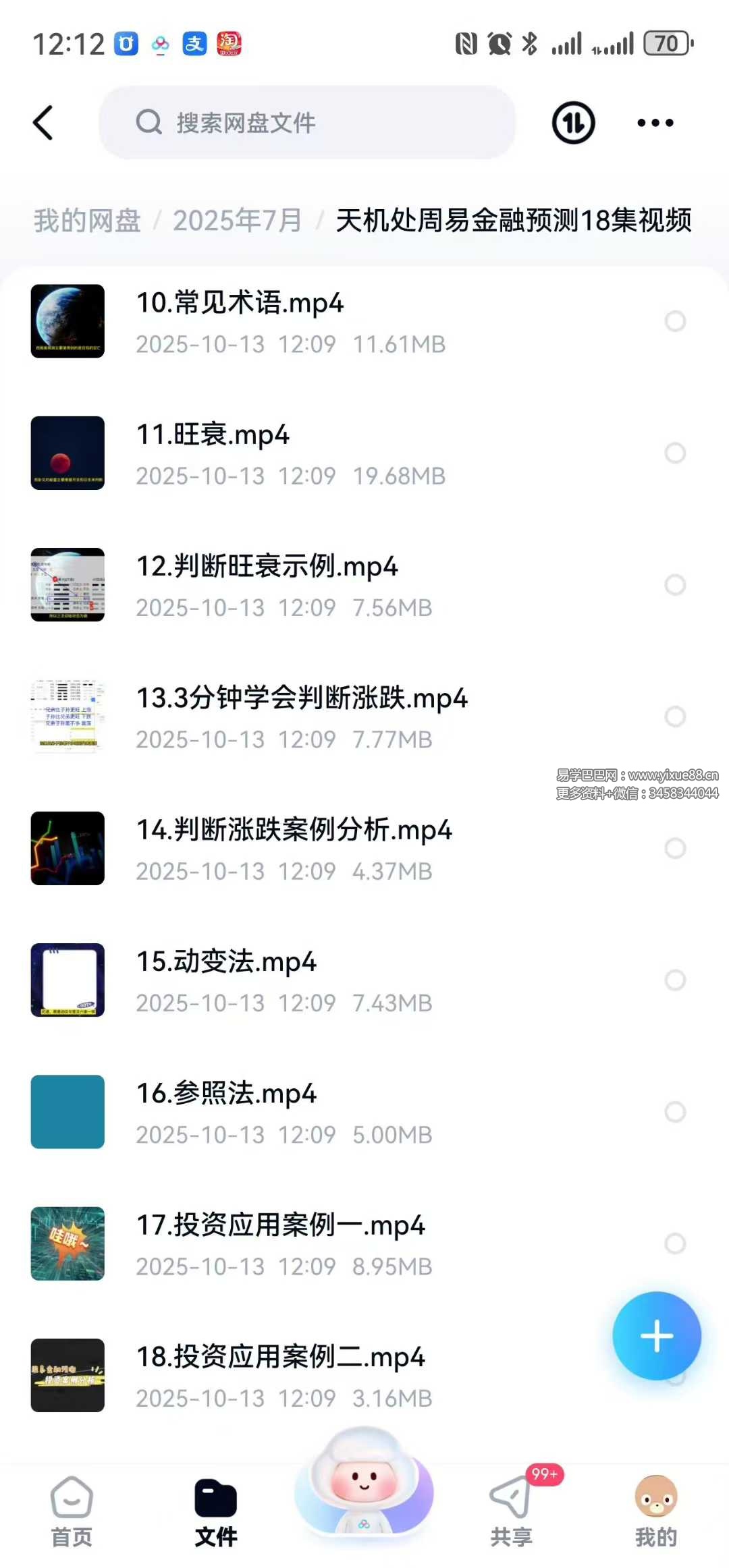Tap the blue plus floating button

656,1336
